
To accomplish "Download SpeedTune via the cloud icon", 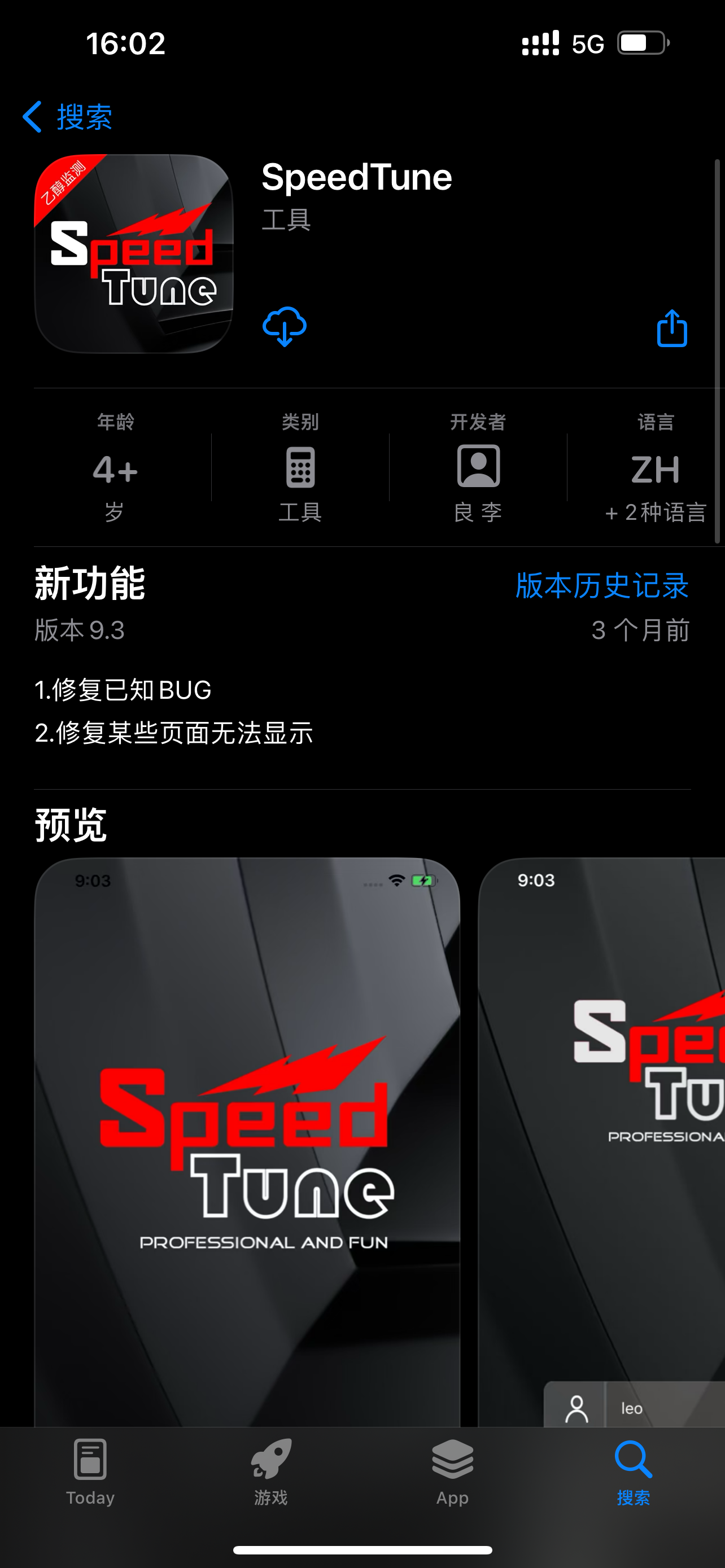I will (x=284, y=326).
